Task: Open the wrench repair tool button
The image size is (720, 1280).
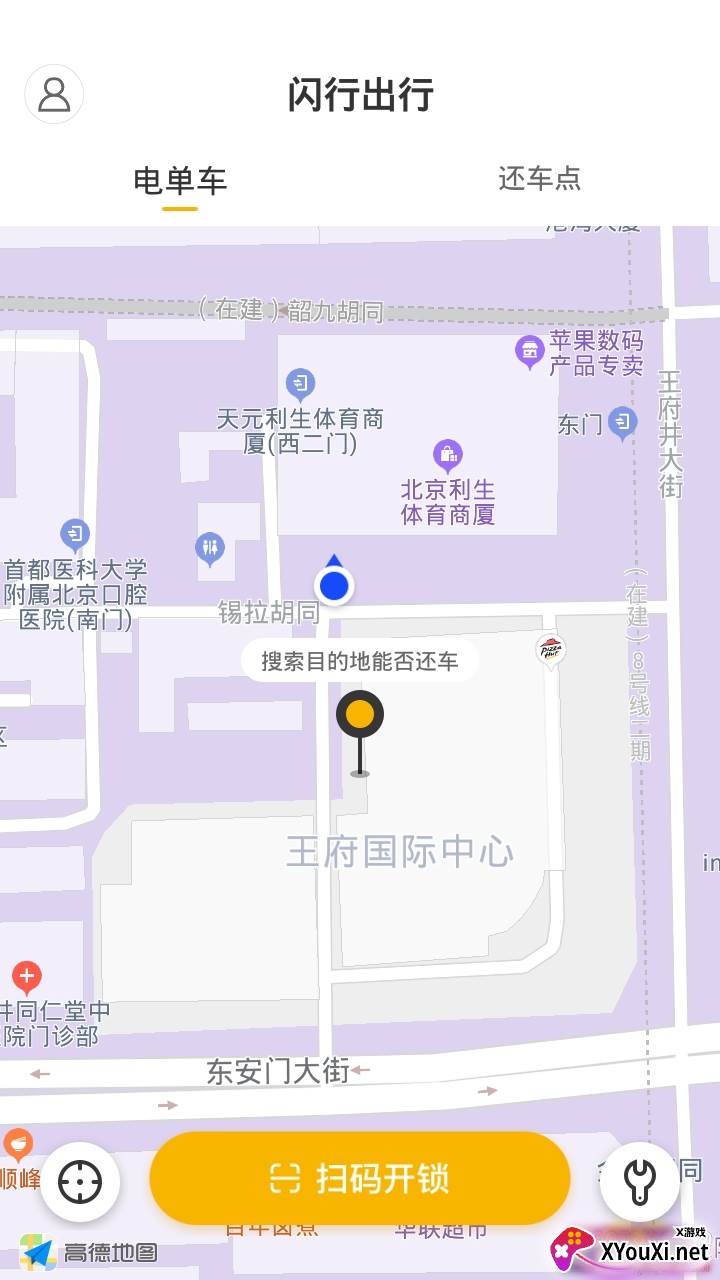Action: pyautogui.click(x=640, y=1182)
